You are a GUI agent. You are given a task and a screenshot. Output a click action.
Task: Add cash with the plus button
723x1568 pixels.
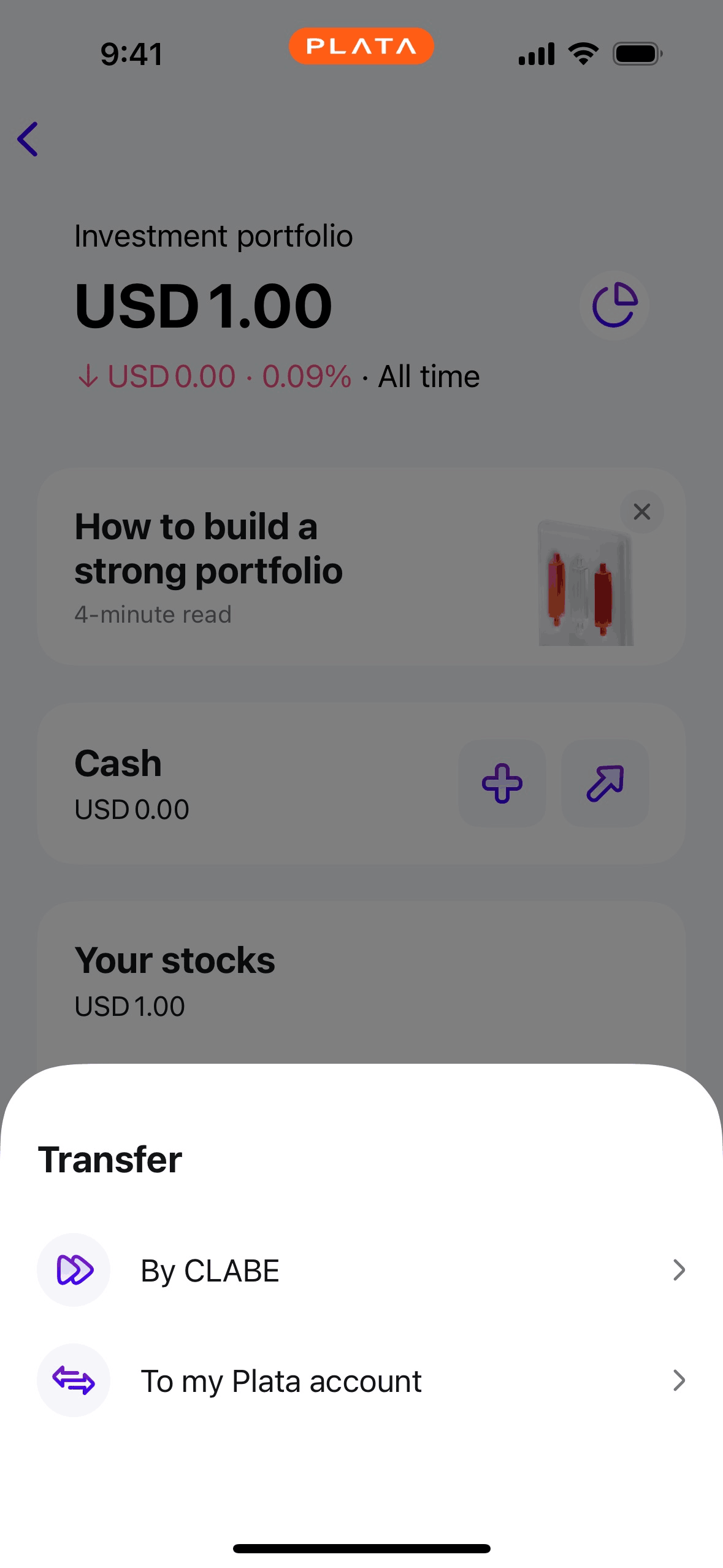point(502,783)
